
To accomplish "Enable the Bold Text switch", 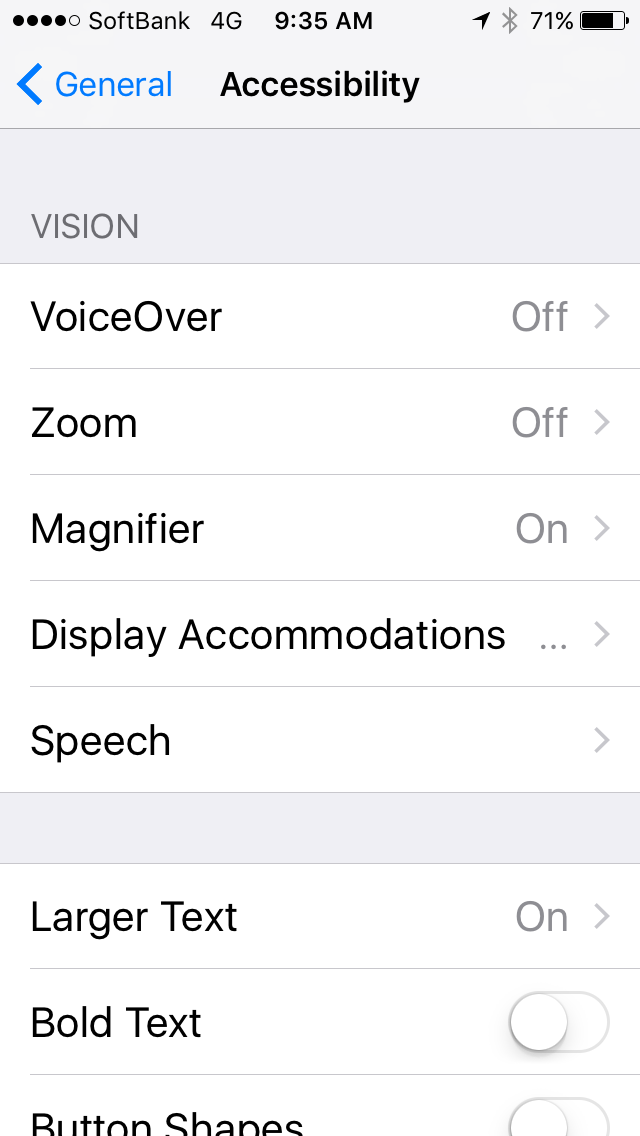I will coord(559,1022).
